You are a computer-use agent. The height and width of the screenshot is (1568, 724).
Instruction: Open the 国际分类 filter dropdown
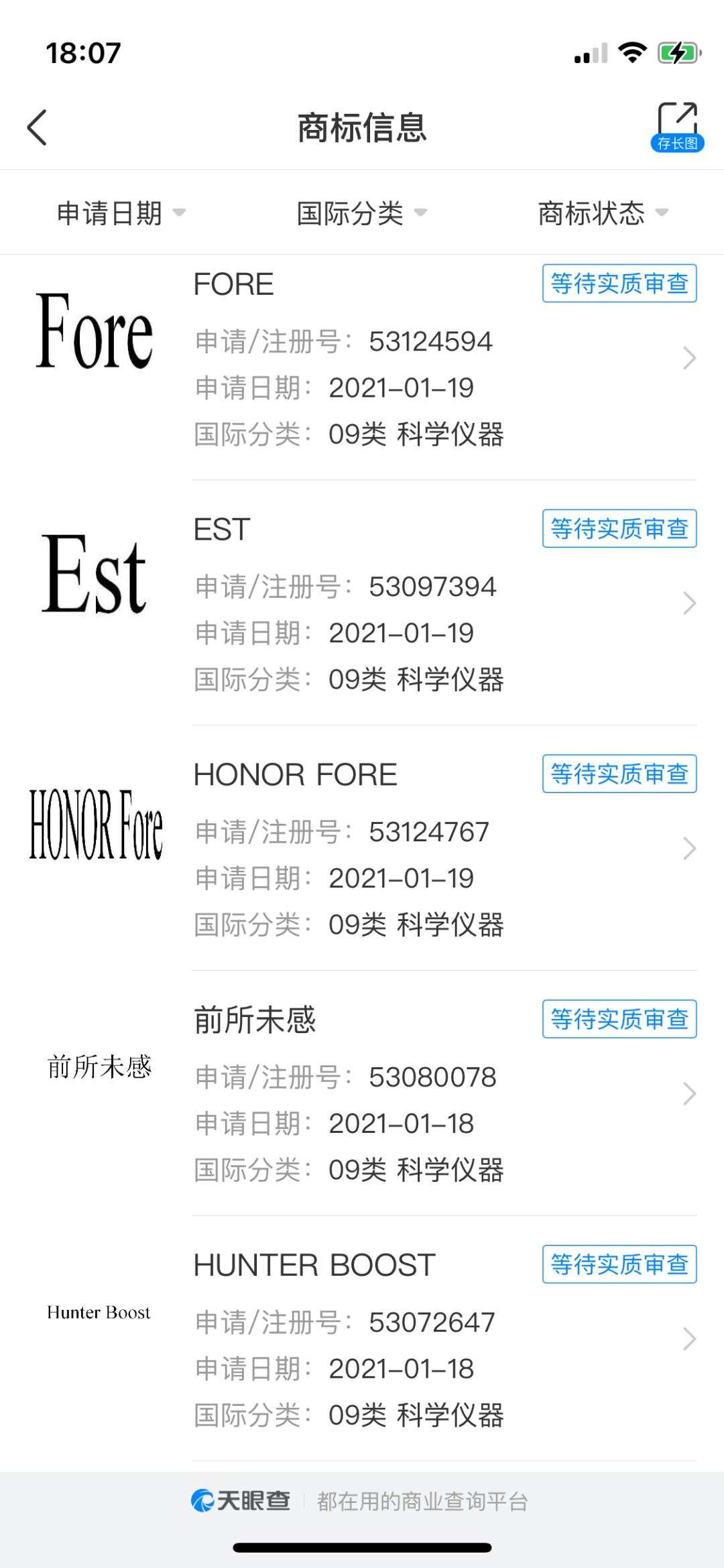361,213
